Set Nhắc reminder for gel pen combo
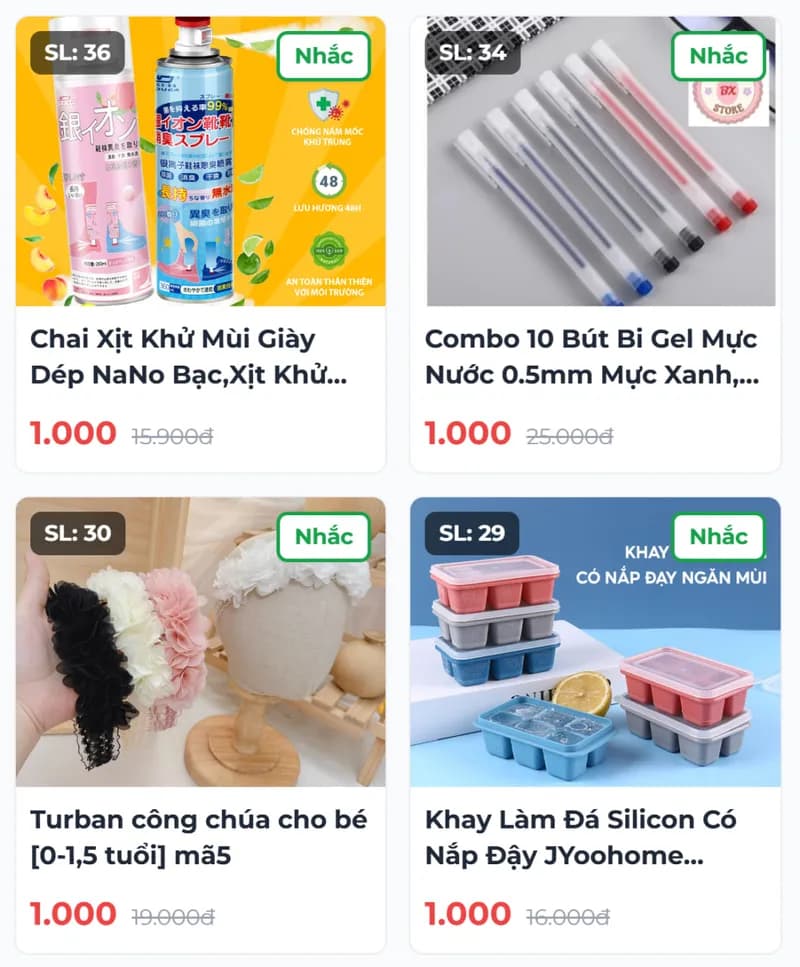800x967 pixels. pos(718,55)
